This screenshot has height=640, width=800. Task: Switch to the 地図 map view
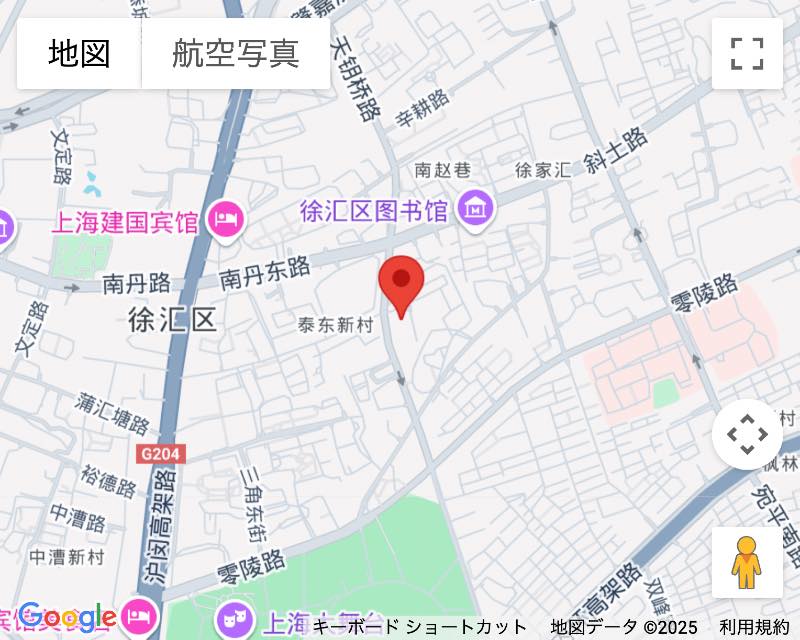pyautogui.click(x=79, y=54)
